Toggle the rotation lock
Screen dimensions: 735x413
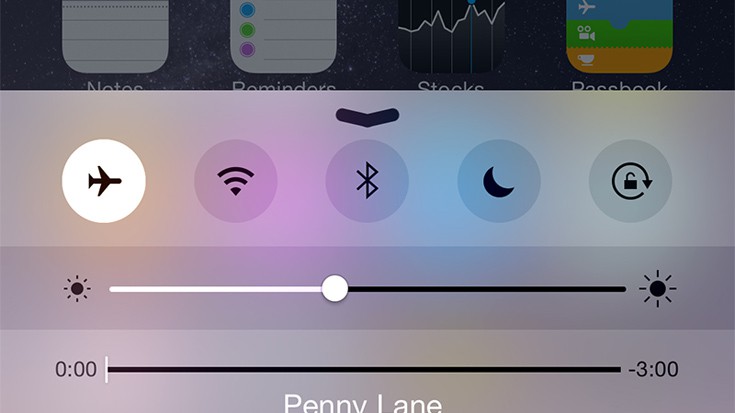coord(630,181)
